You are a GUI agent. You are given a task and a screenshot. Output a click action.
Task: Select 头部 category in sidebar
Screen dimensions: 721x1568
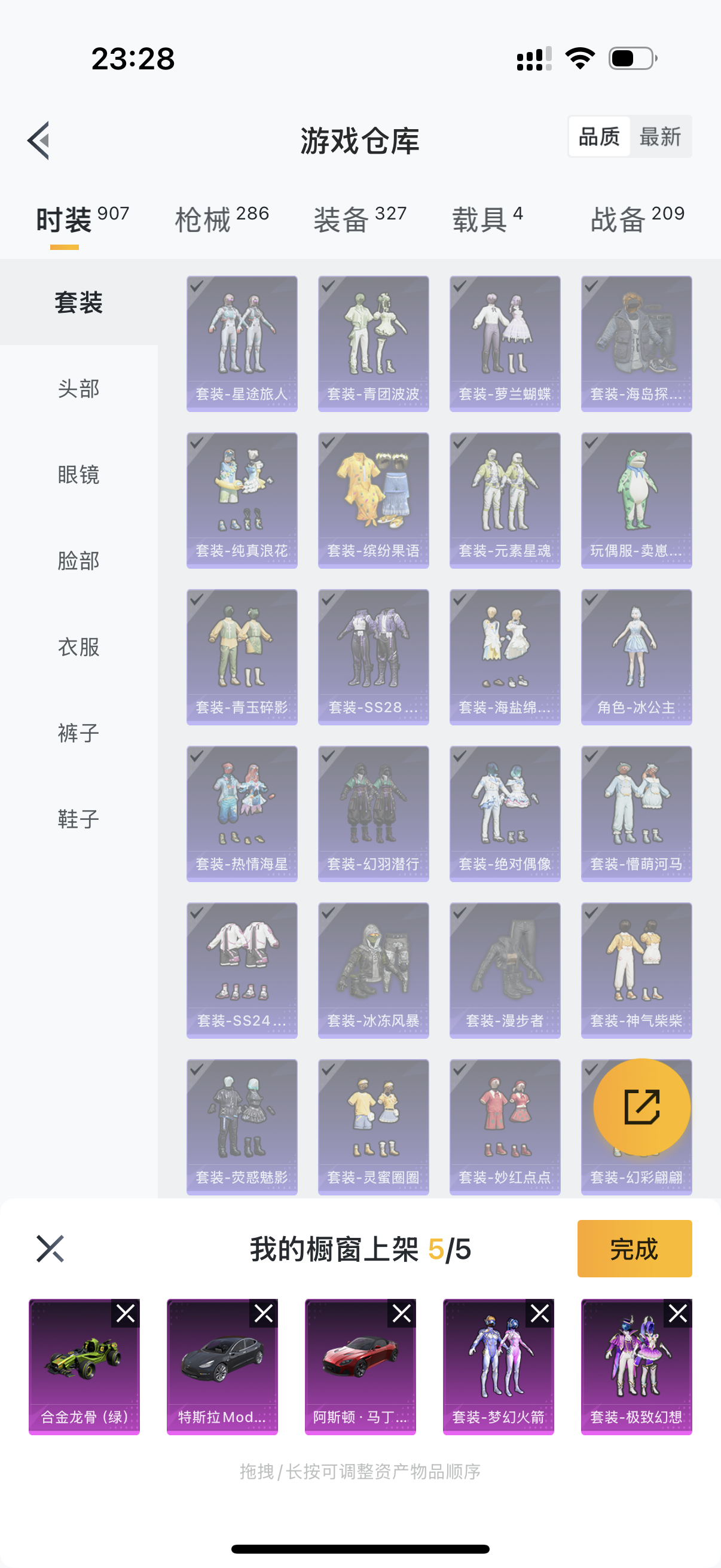coord(78,388)
